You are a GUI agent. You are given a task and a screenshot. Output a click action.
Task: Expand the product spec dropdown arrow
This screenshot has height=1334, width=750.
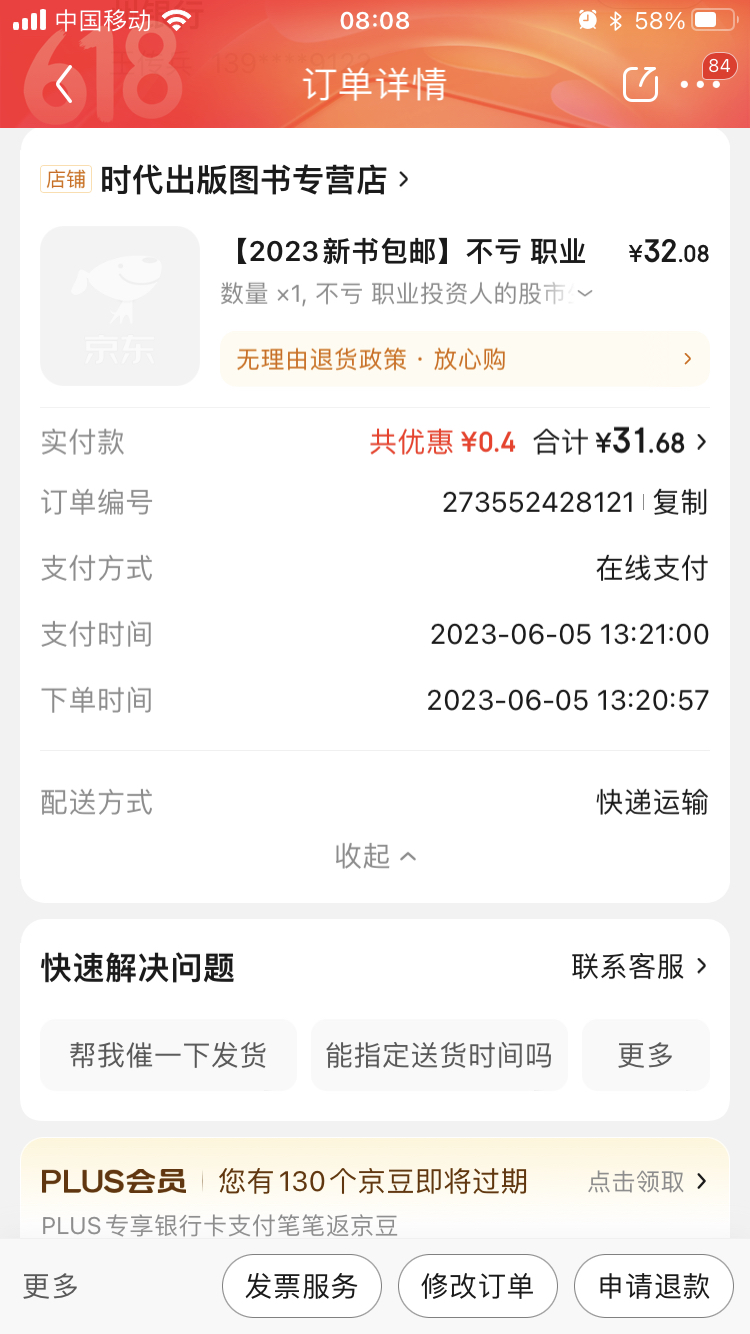(586, 293)
